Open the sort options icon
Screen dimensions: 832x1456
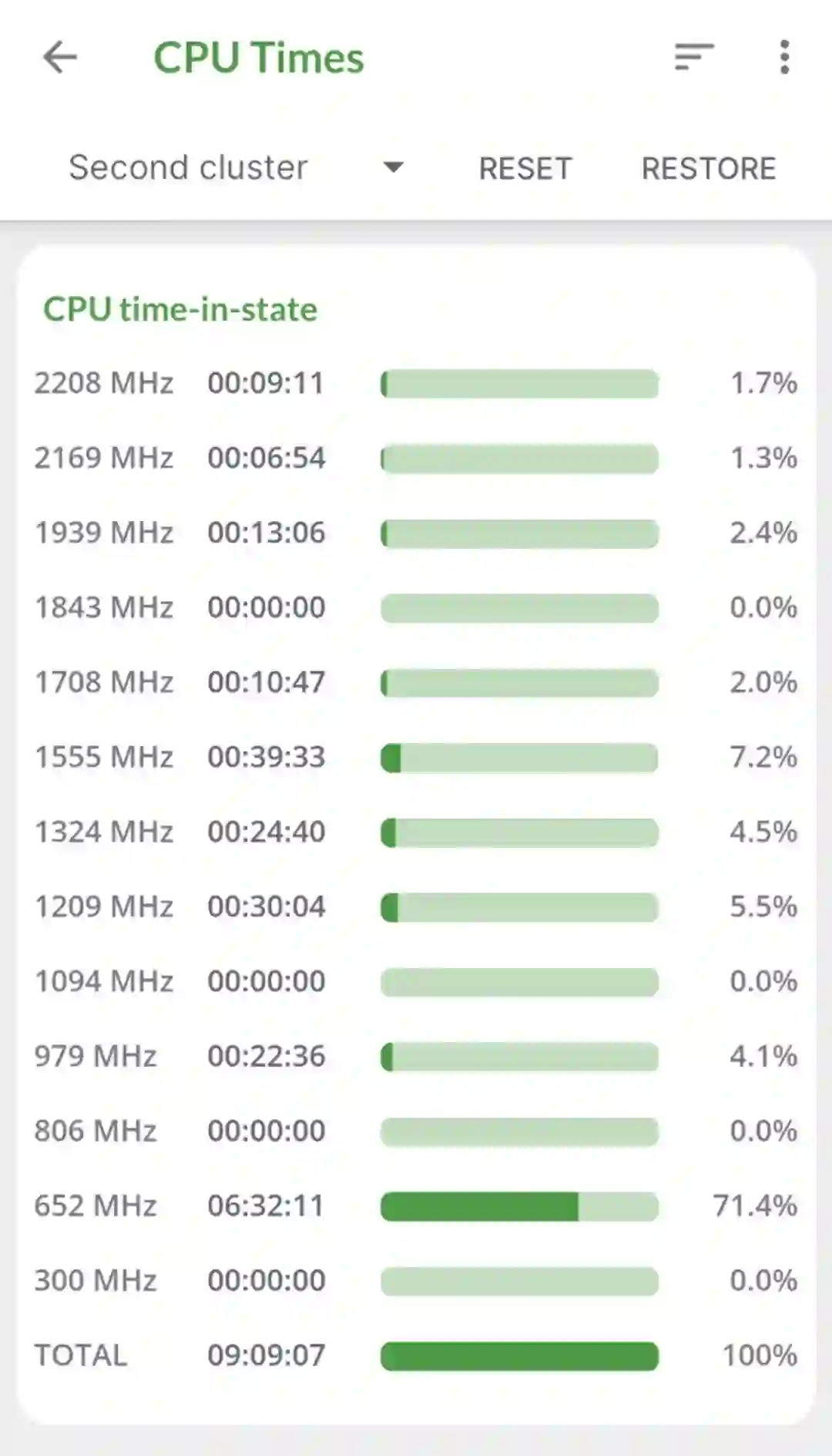(x=693, y=57)
